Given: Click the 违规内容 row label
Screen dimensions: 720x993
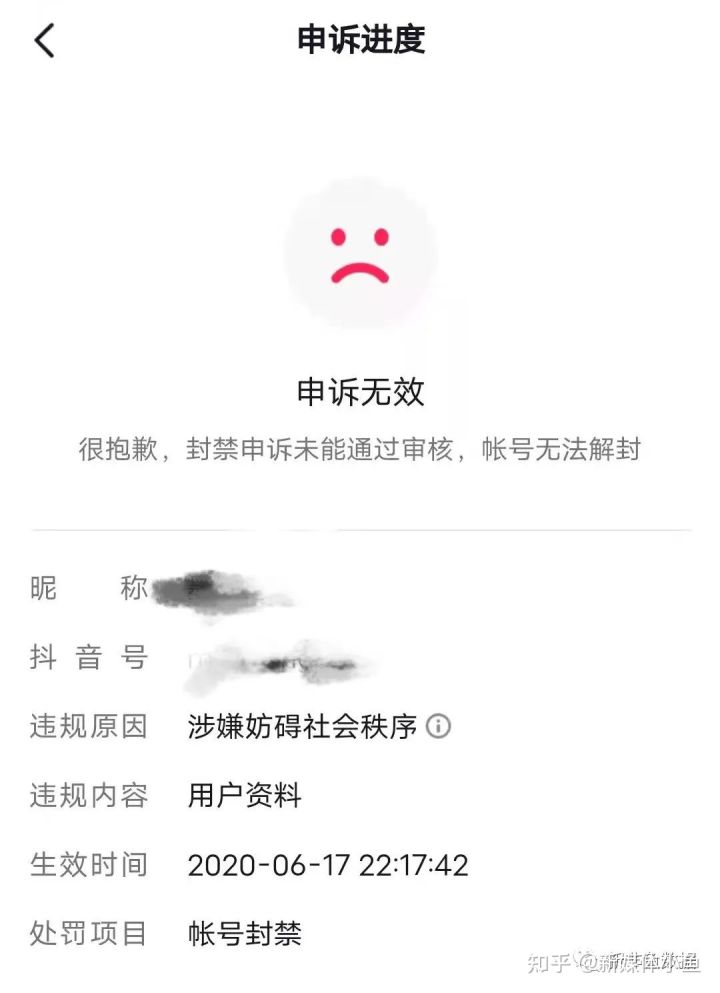Looking at the screenshot, I should tap(88, 797).
